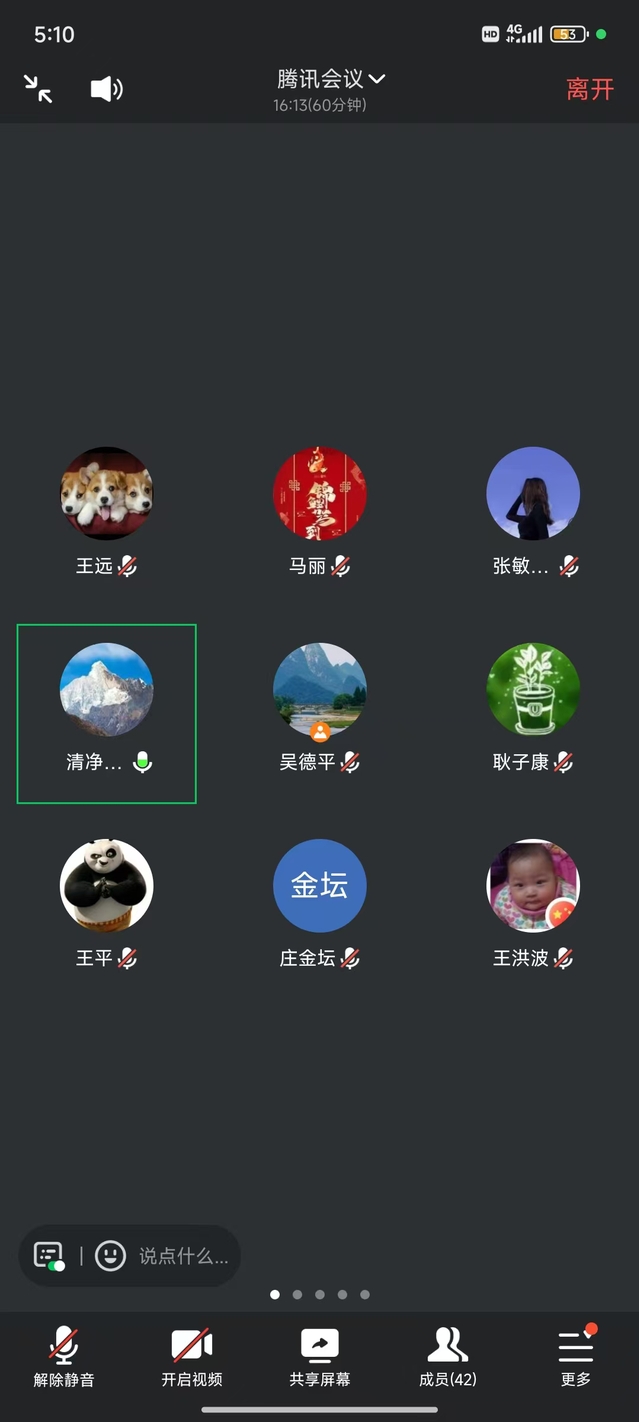Open the 成员(42) participant list
Image resolution: width=639 pixels, height=1422 pixels.
pos(447,1357)
